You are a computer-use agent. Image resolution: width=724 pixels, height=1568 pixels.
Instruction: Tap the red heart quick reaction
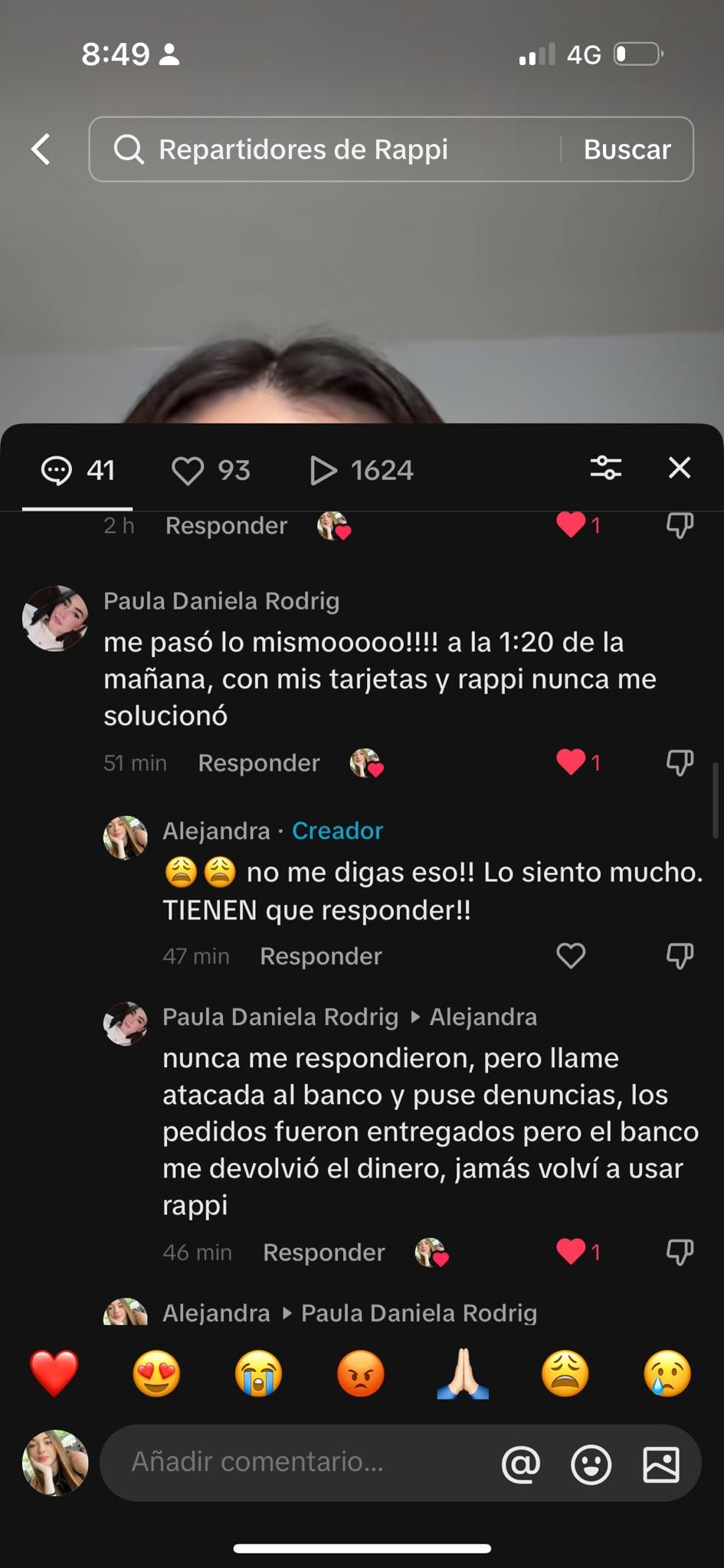click(x=54, y=1373)
